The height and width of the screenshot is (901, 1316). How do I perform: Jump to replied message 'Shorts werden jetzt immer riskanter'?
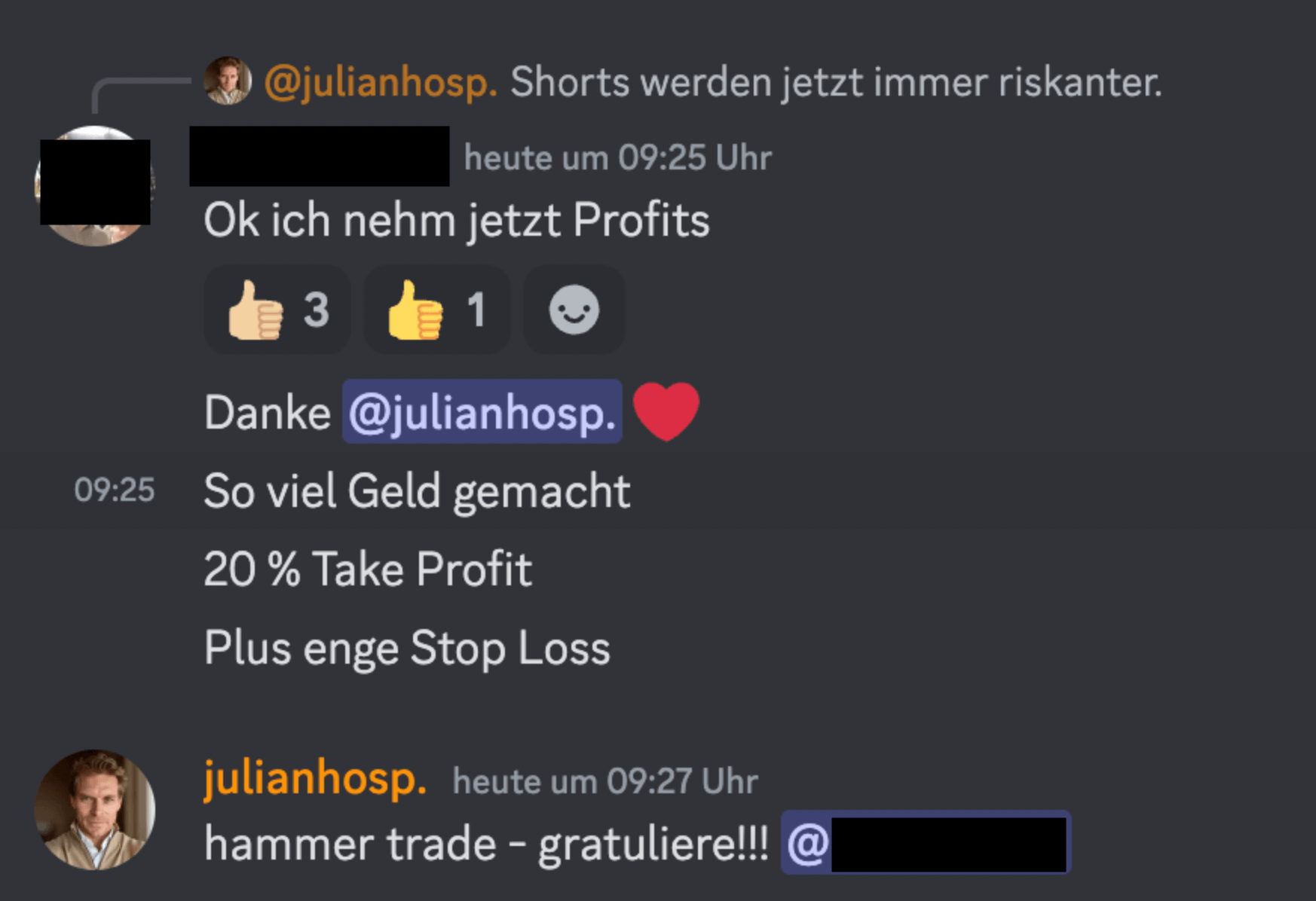(x=835, y=82)
